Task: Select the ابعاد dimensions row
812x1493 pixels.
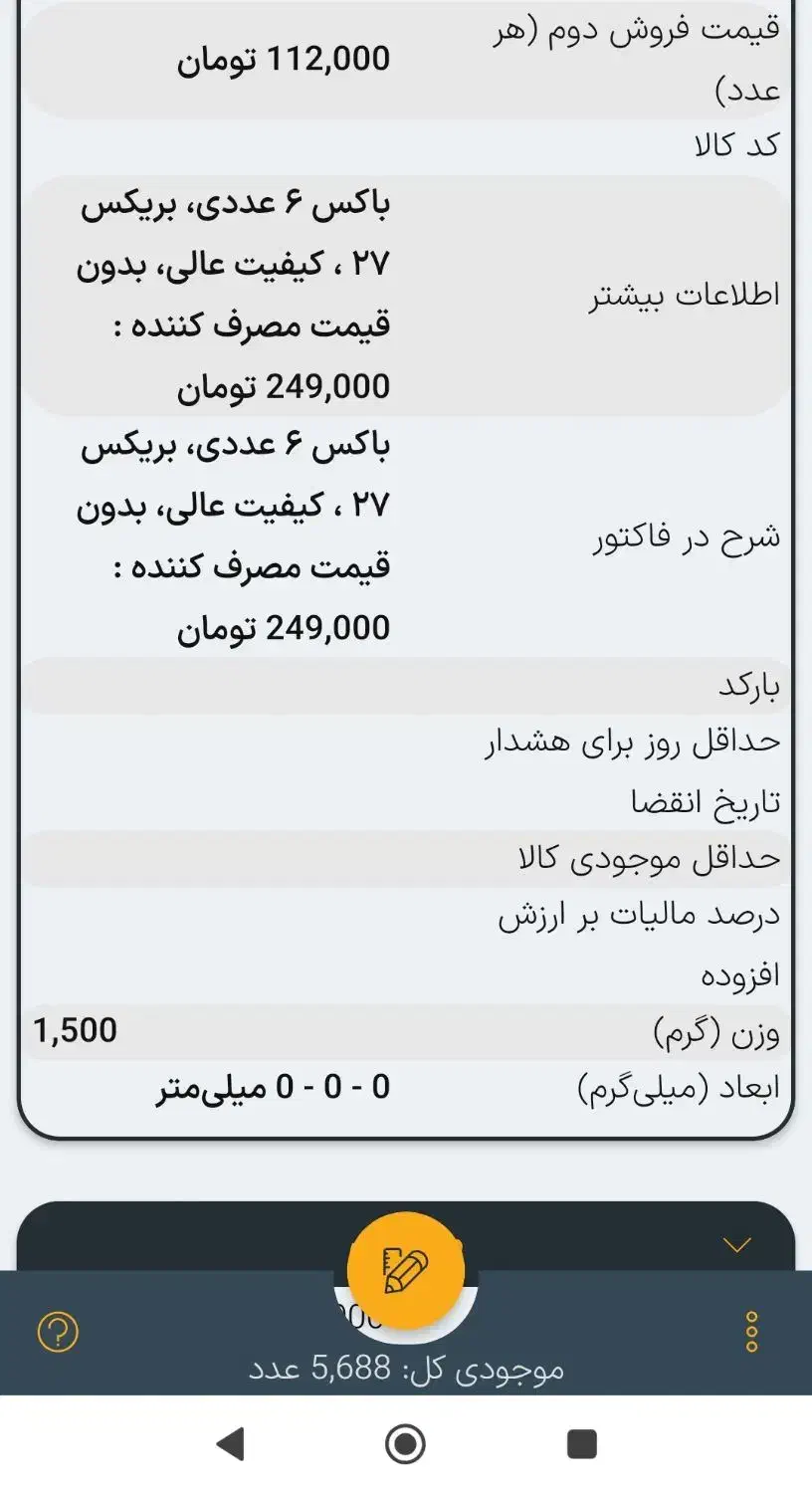Action: (x=682, y=1088)
